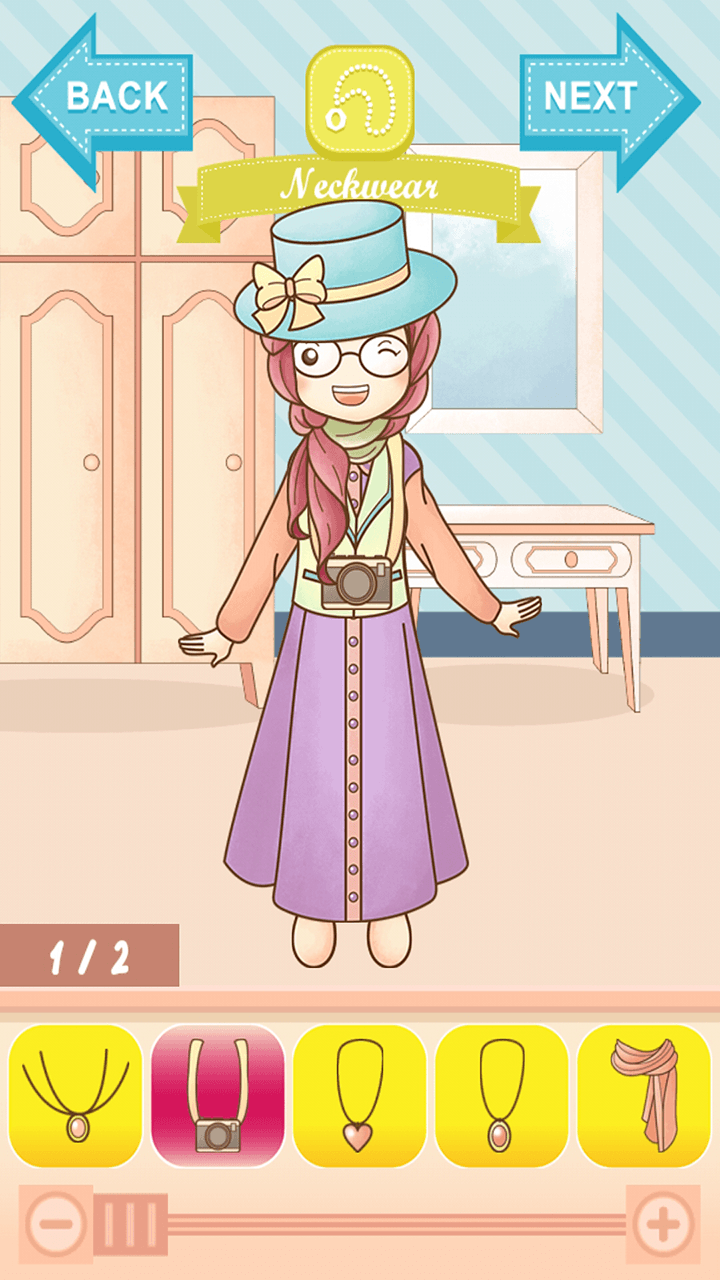Go back with the BACK arrow
720x1280 pixels.
[105, 97]
